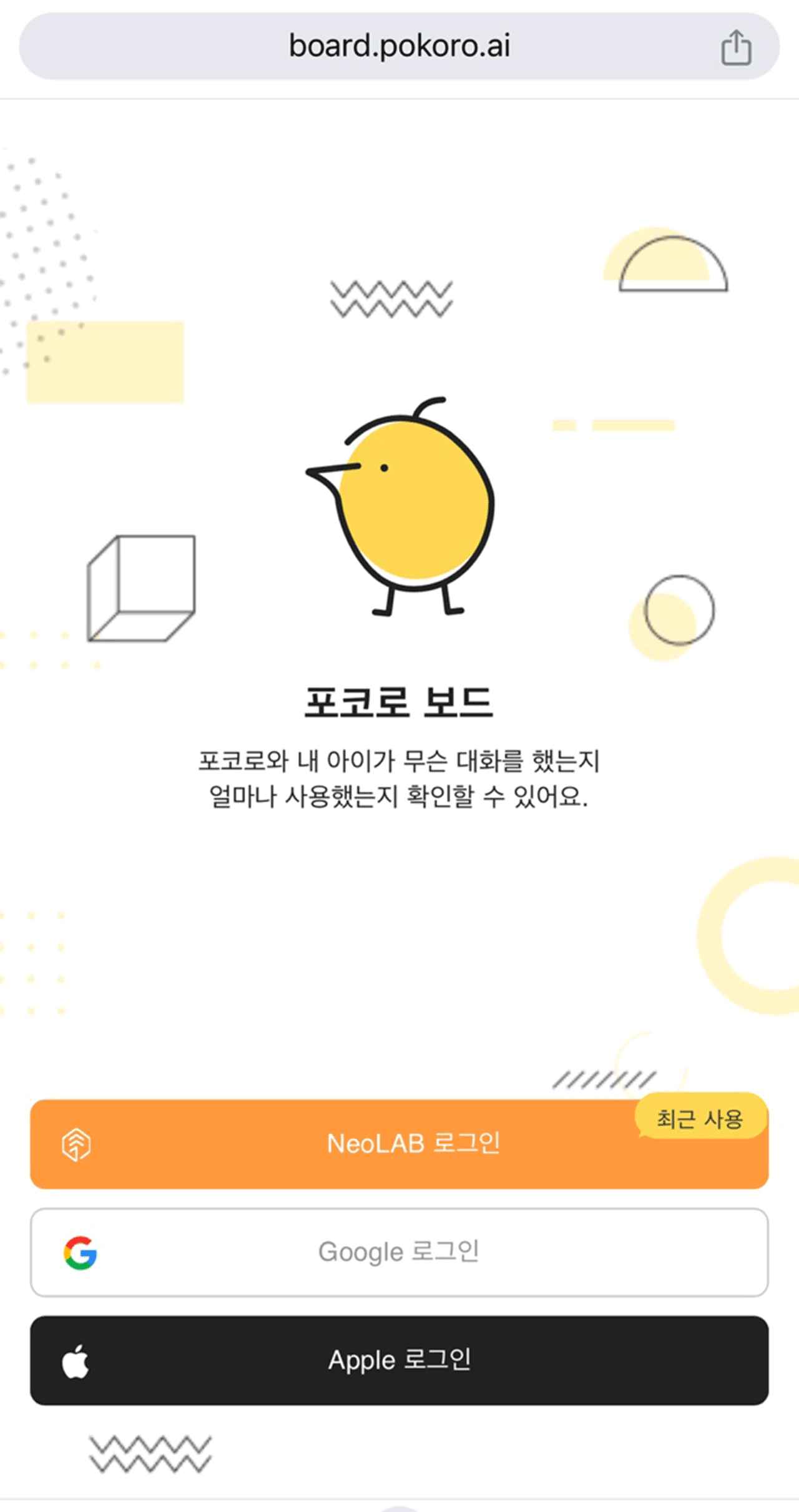Tap the board.pokoro.ai address bar

pos(399,46)
